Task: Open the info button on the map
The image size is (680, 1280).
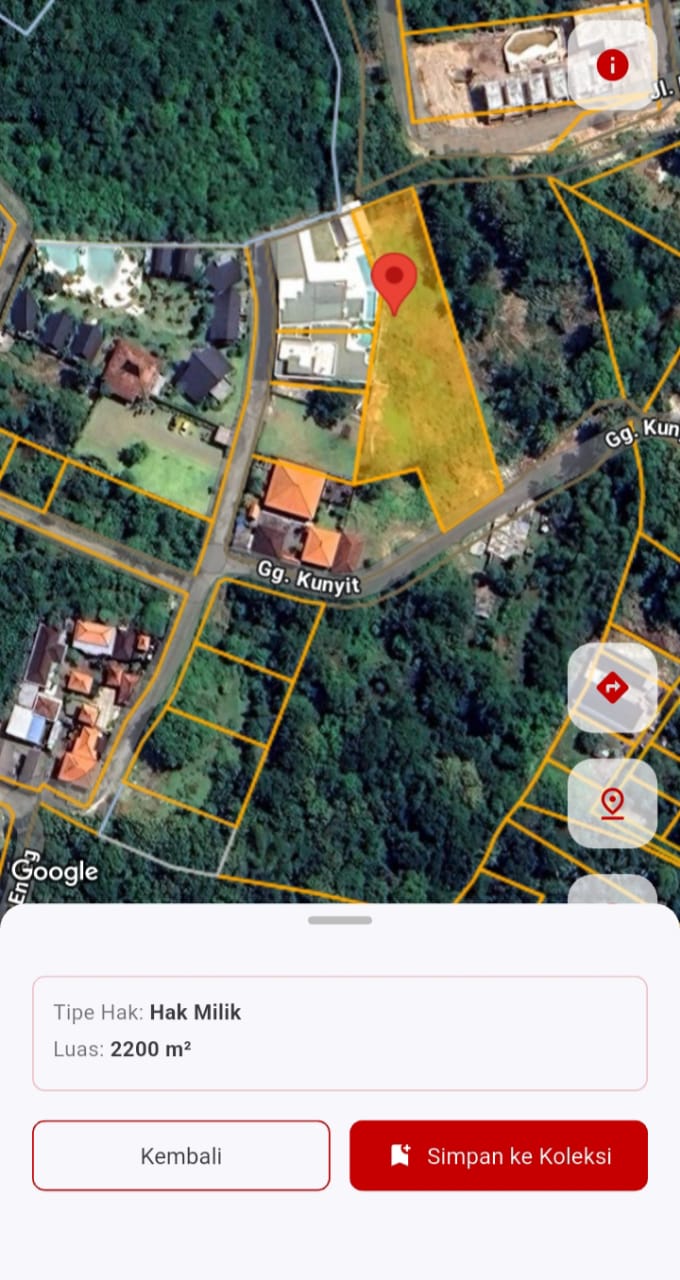Action: (612, 66)
